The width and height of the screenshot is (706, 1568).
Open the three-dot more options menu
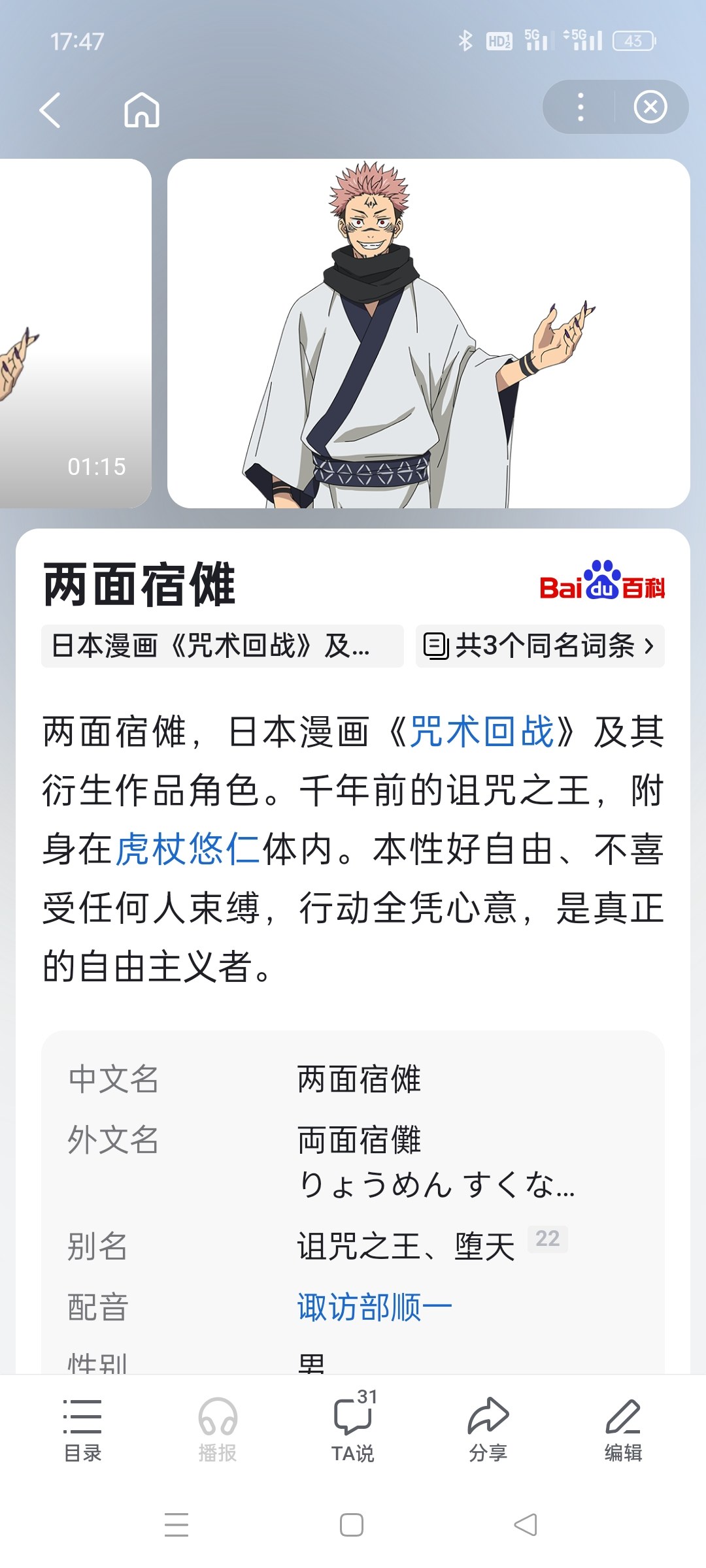point(580,107)
